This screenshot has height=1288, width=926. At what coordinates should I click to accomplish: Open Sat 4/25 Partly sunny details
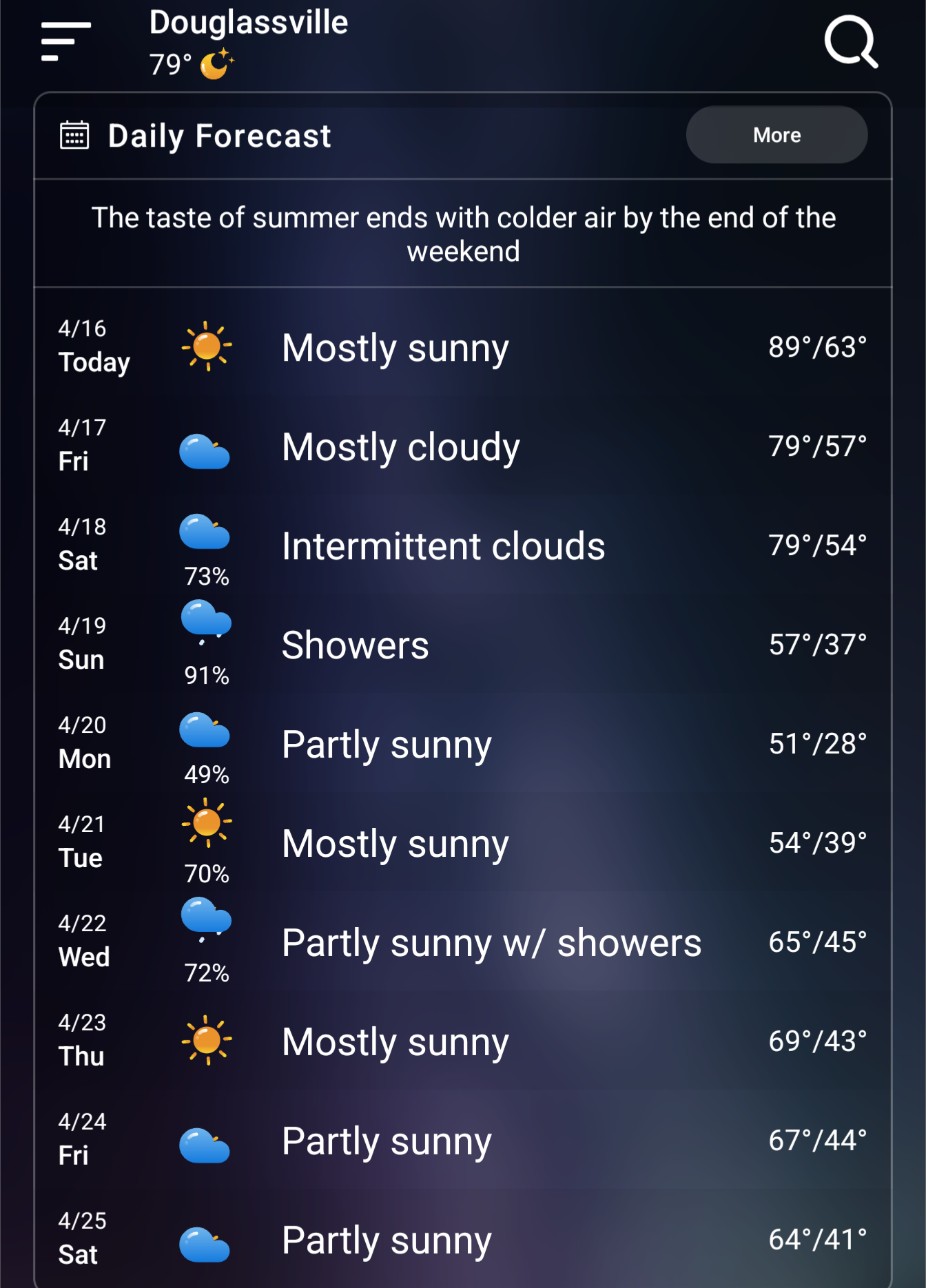[x=463, y=1240]
